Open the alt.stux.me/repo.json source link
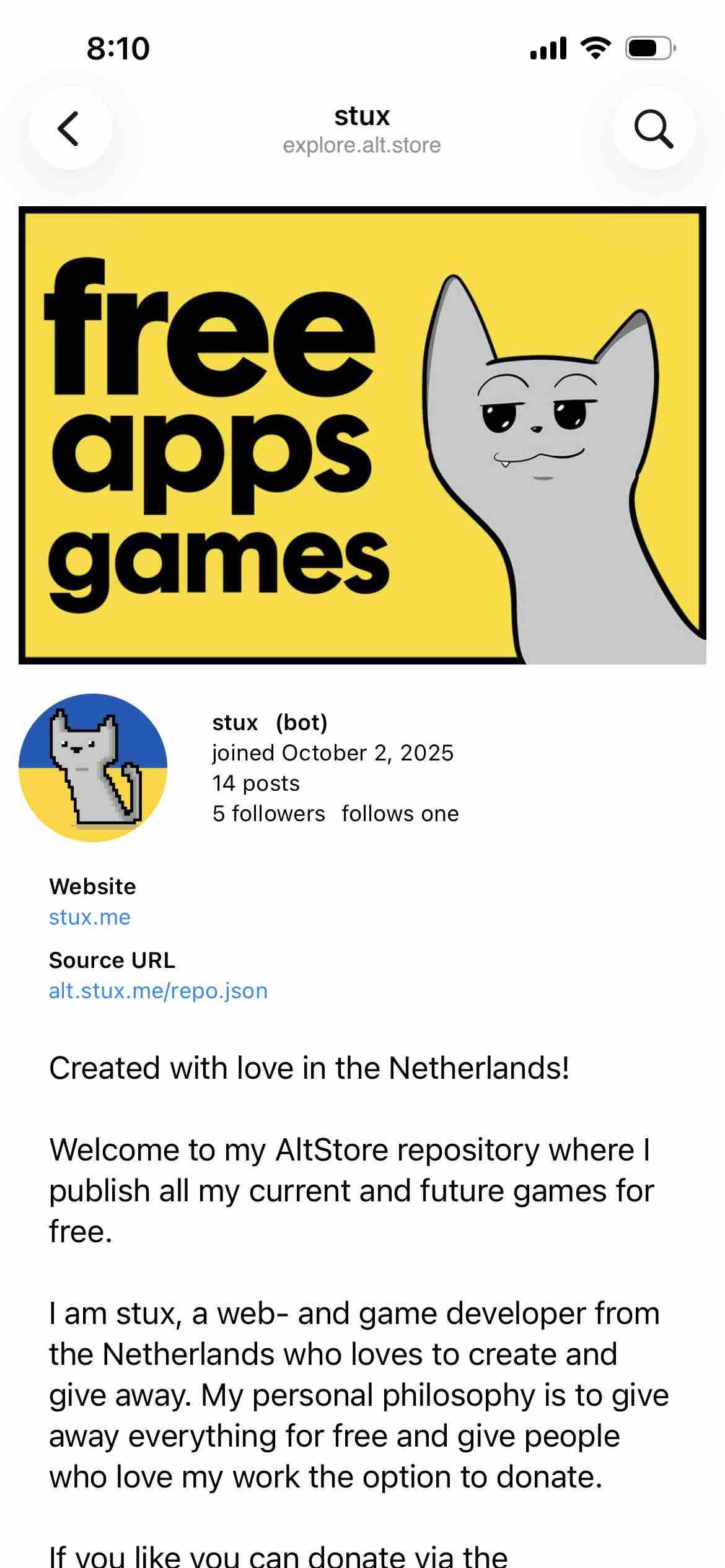This screenshot has height=1568, width=725. coord(158,991)
